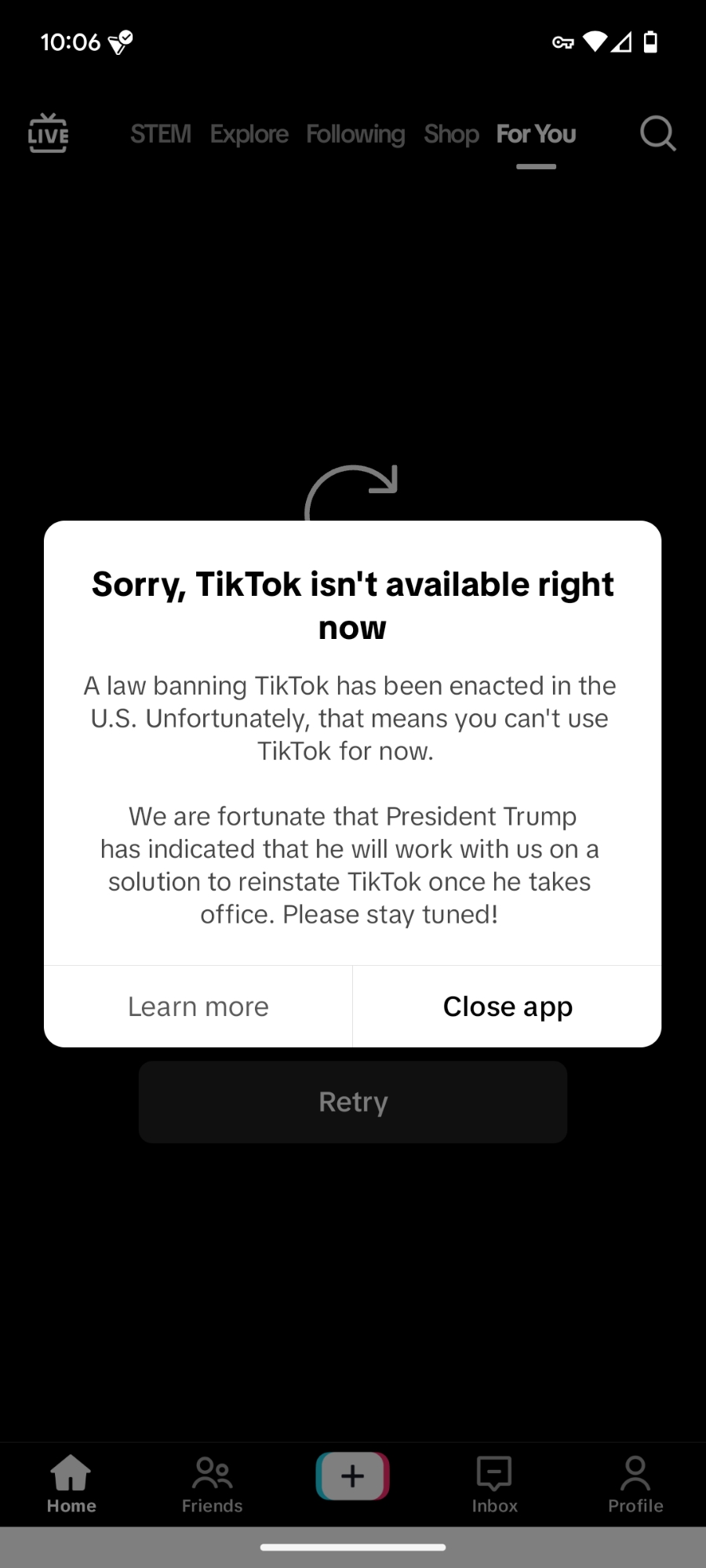Tap Learn more in the dialog
This screenshot has height=1568, width=706.
tap(198, 1007)
